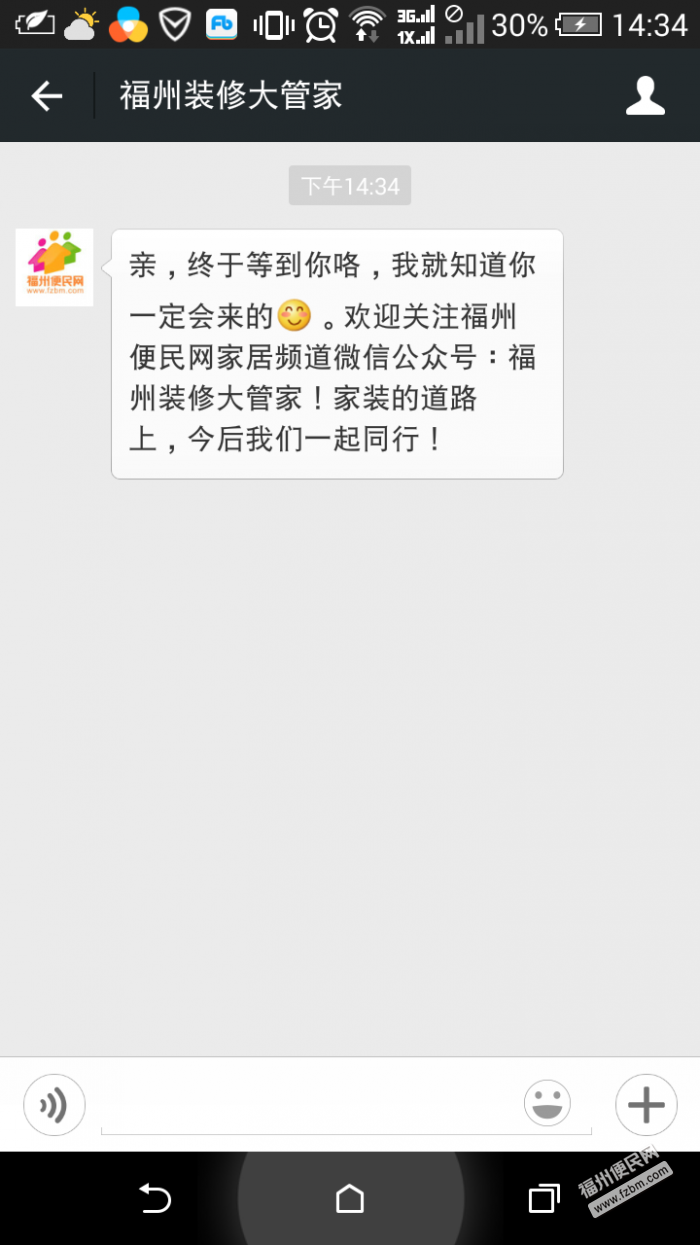Open the account profile icon
This screenshot has width=700, height=1245.
coord(645,96)
